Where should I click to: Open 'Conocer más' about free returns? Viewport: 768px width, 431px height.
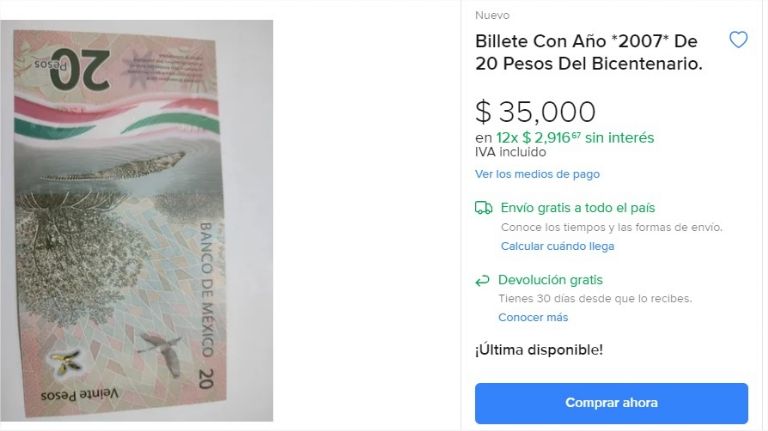(533, 317)
